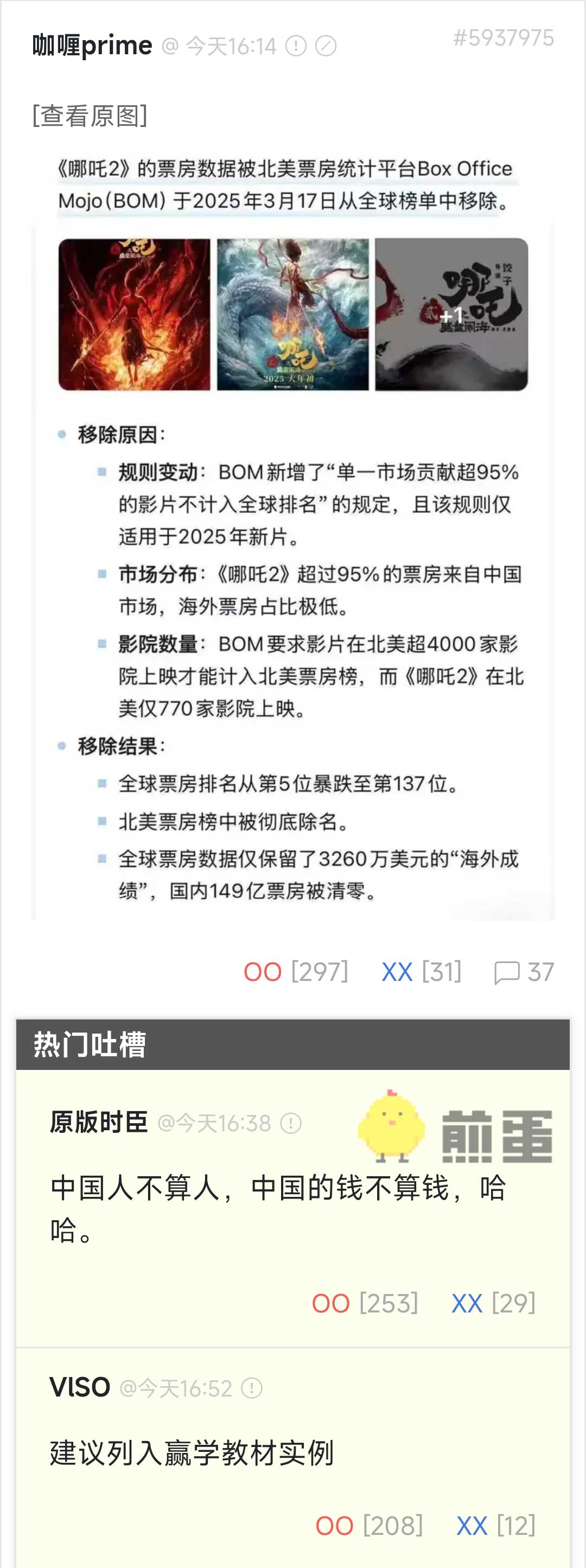Open post permalink #5937975
Screen dimensions: 586x1568
point(503,39)
